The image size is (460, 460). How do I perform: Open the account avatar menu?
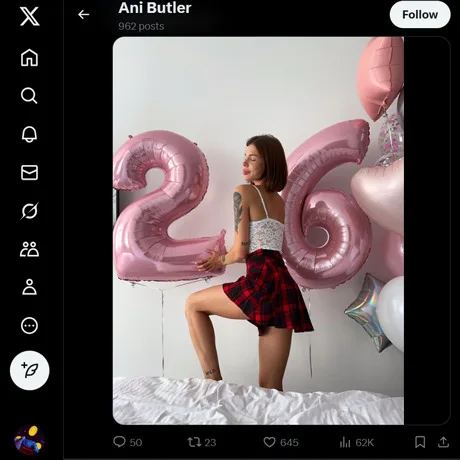29,440
